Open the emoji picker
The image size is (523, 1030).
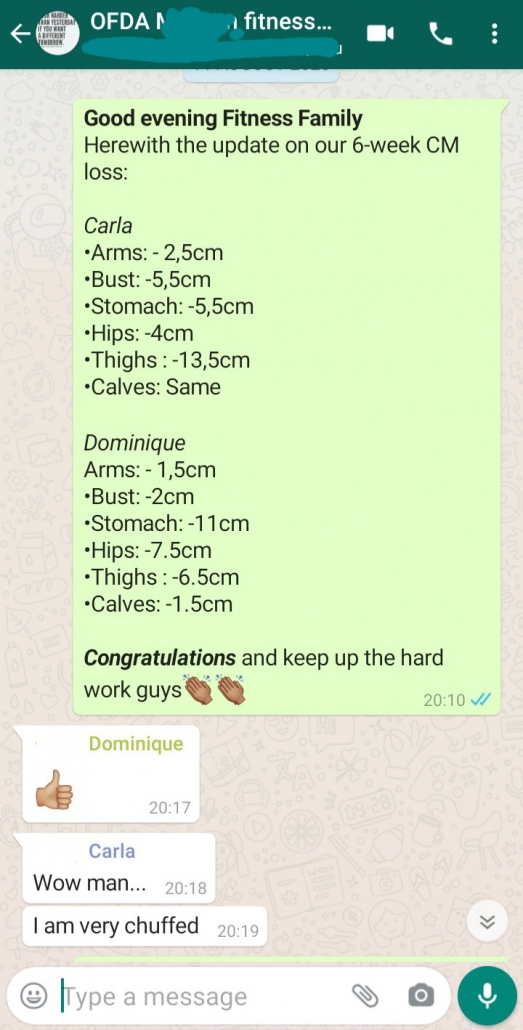pyautogui.click(x=33, y=996)
